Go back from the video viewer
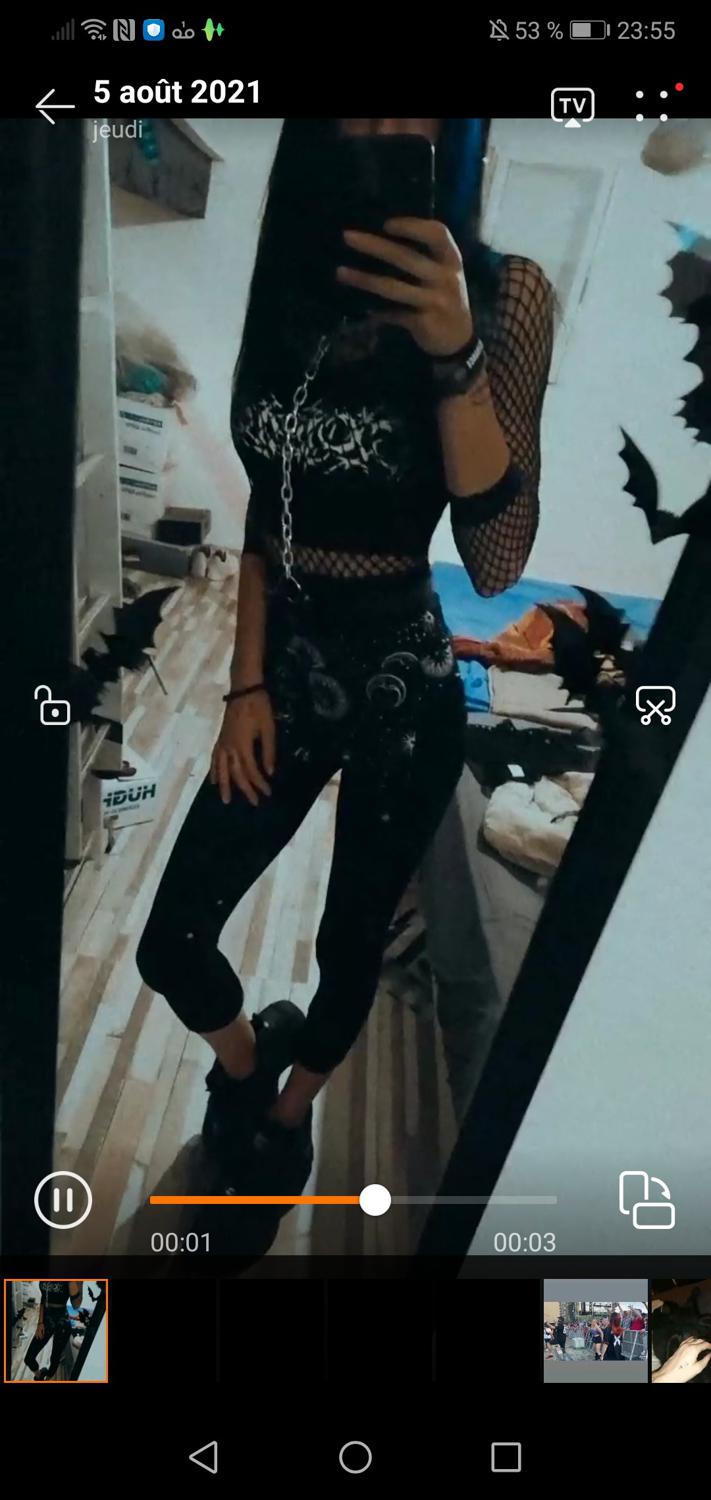Image resolution: width=711 pixels, height=1500 pixels. pyautogui.click(x=54, y=106)
